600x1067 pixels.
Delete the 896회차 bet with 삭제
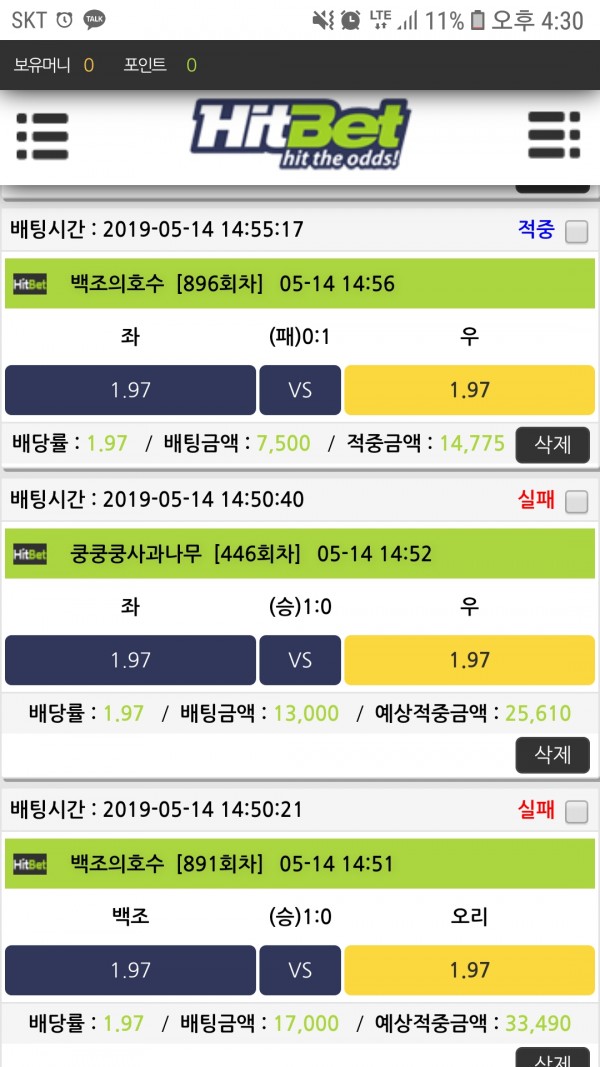tap(552, 445)
